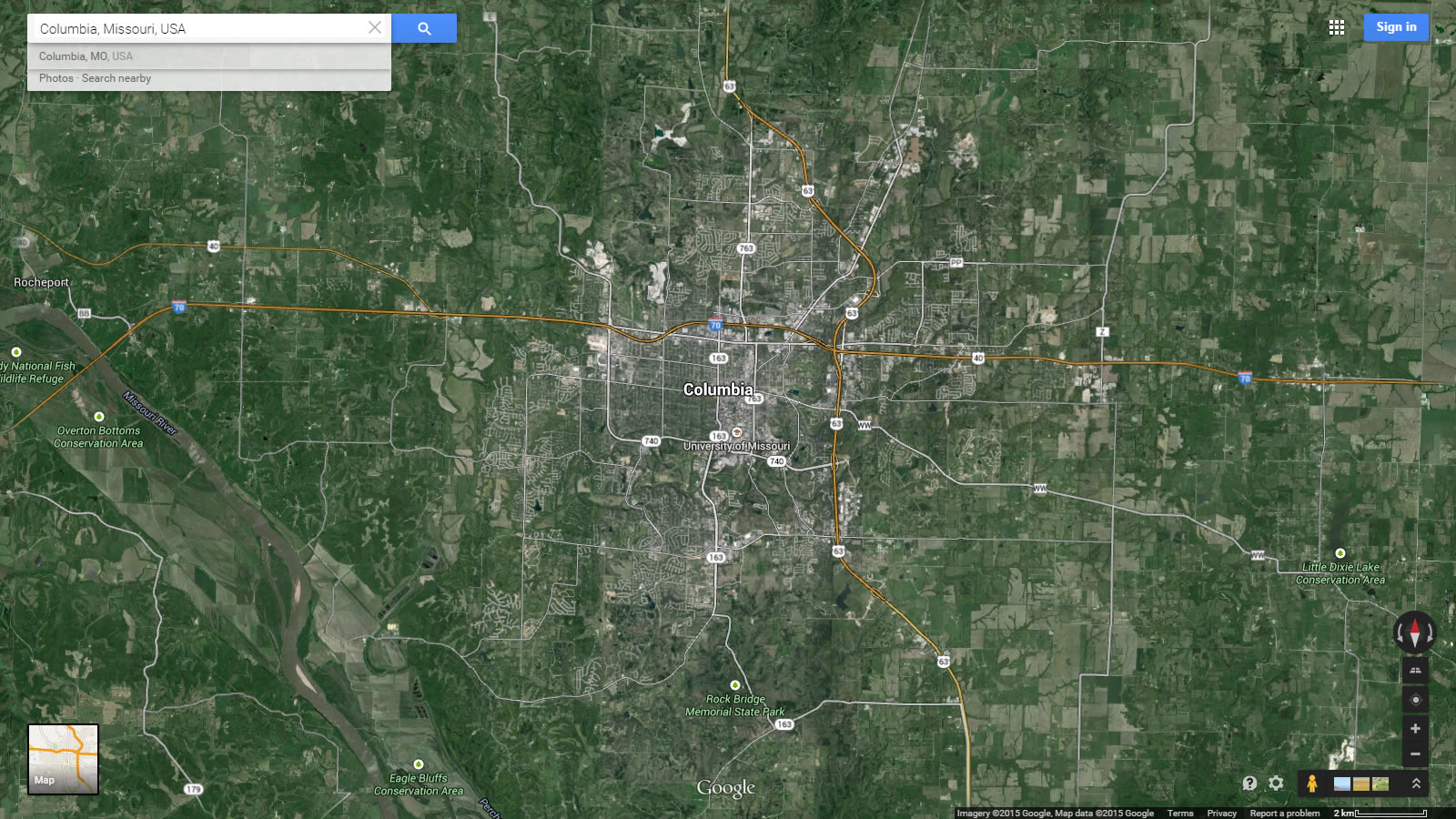Tilt the map view
Image resolution: width=1456 pixels, height=819 pixels.
(x=1414, y=671)
